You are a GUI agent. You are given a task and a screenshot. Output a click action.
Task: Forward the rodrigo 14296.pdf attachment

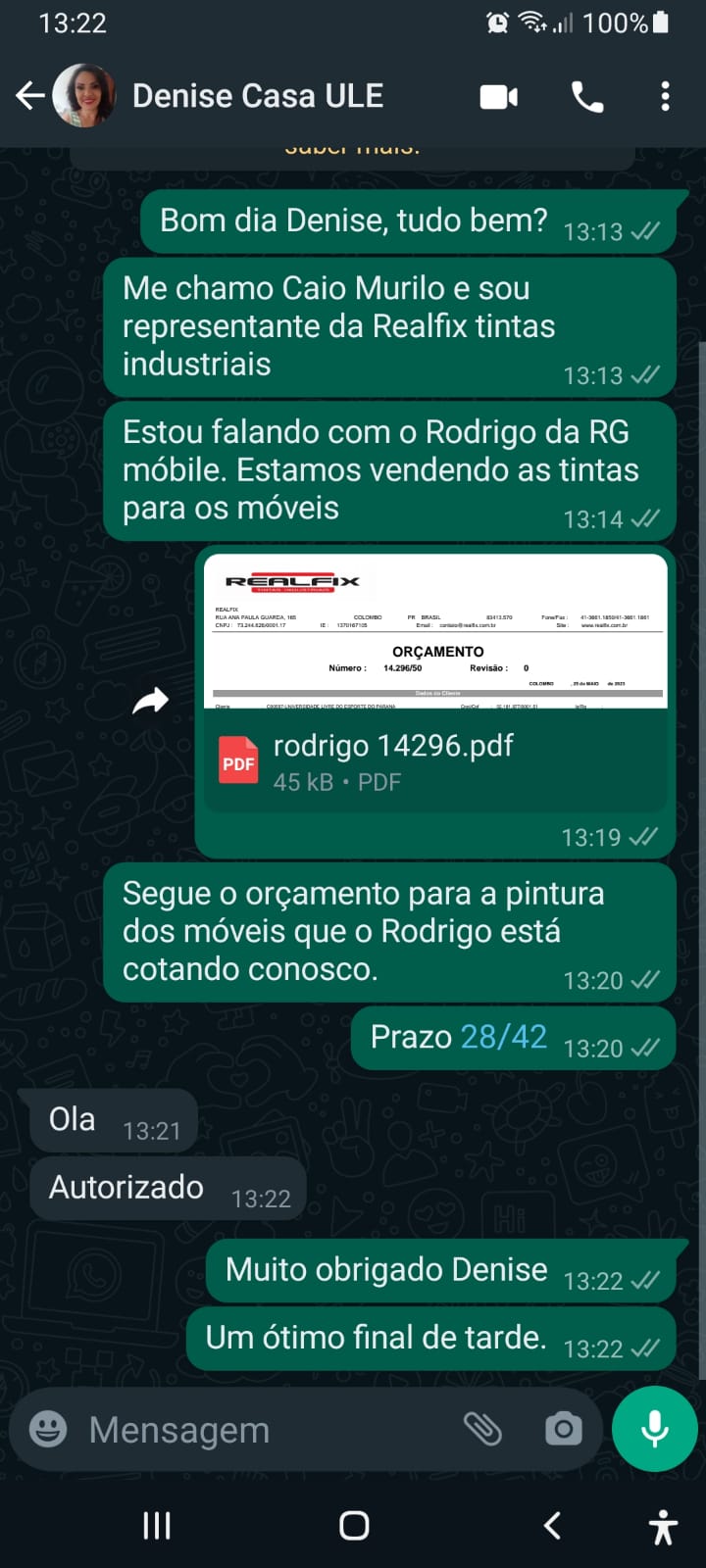tap(151, 700)
